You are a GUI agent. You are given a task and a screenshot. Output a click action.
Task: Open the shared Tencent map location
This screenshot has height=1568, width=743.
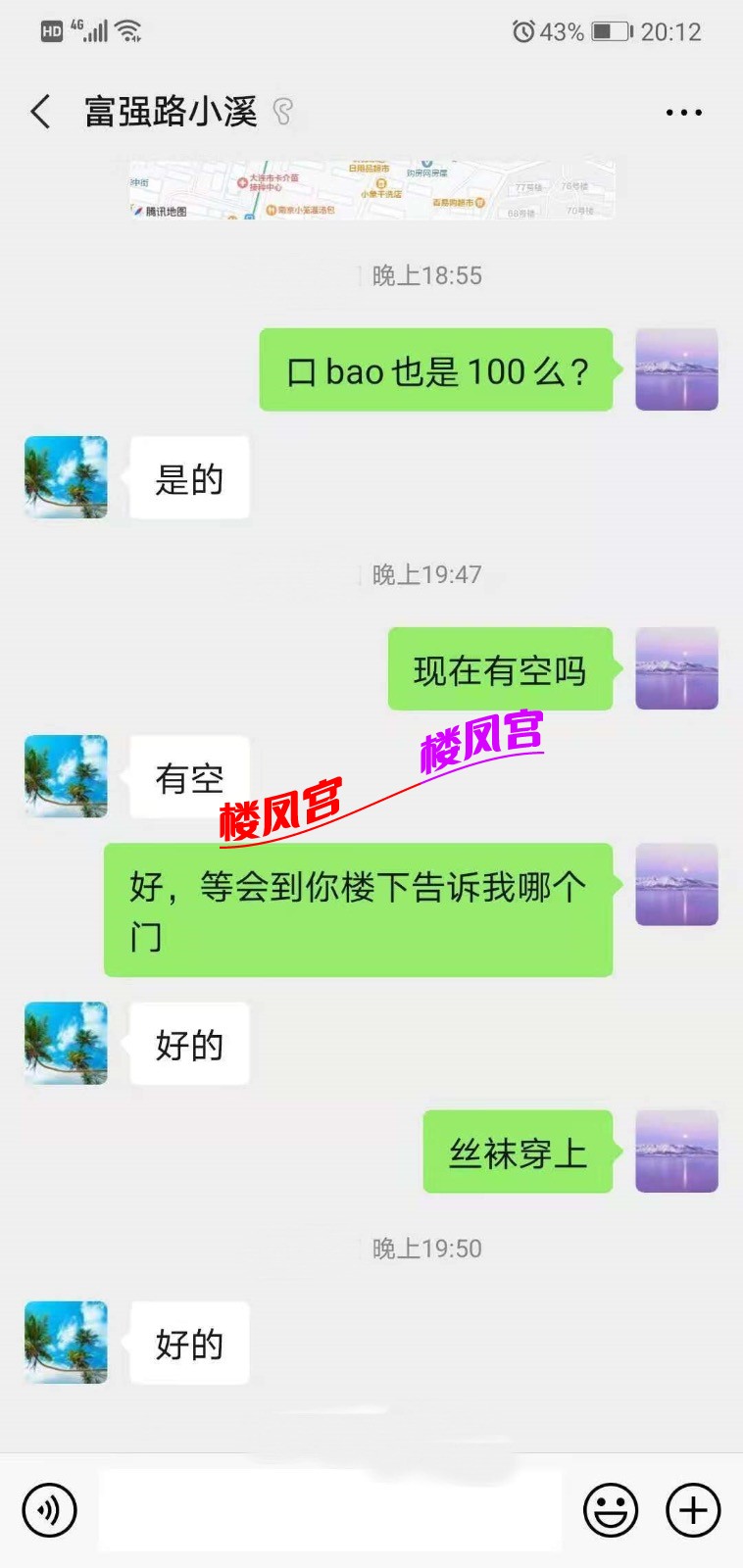(371, 190)
